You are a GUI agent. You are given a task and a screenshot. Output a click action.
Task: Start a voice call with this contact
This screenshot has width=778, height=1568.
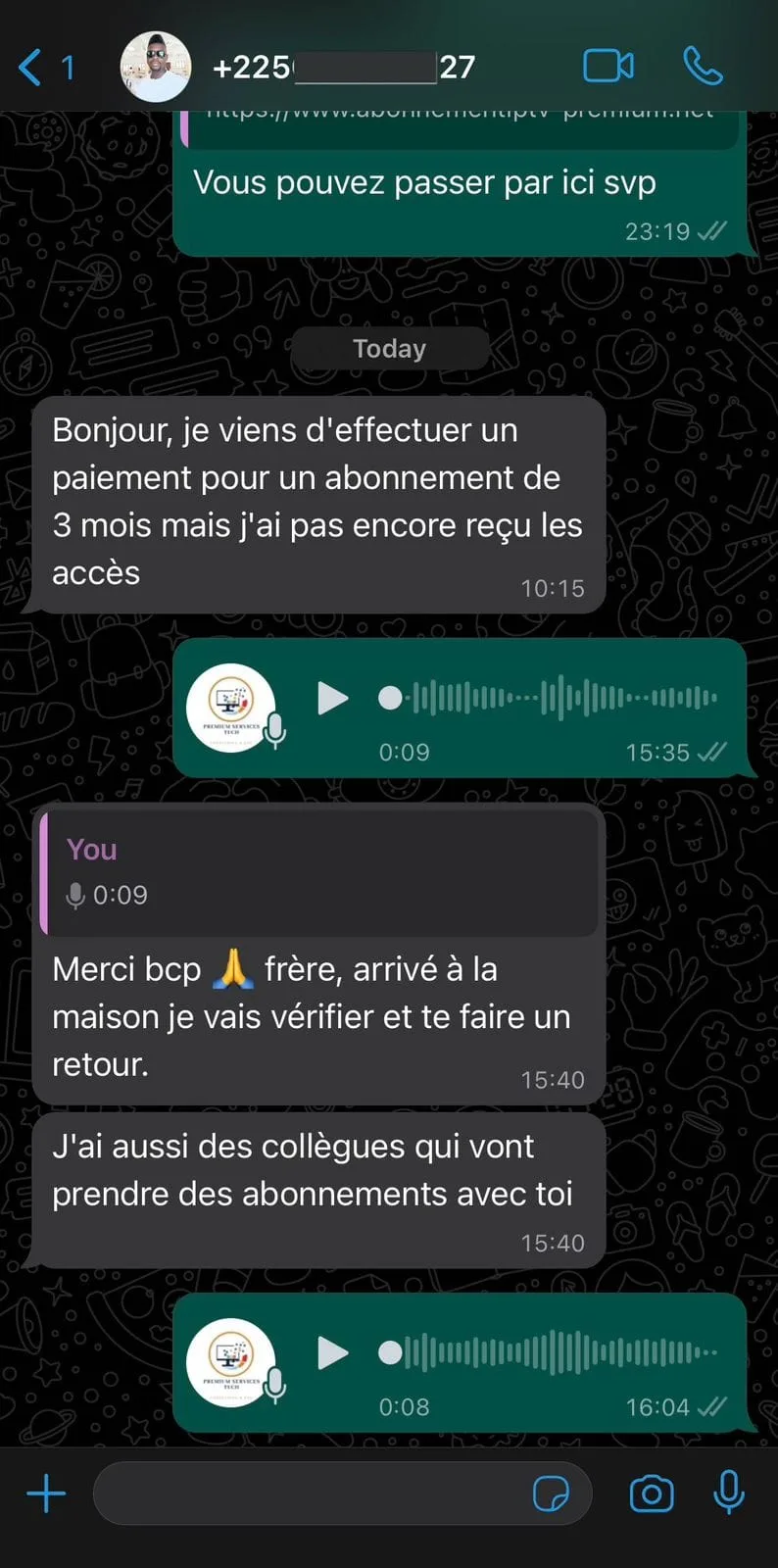point(703,67)
